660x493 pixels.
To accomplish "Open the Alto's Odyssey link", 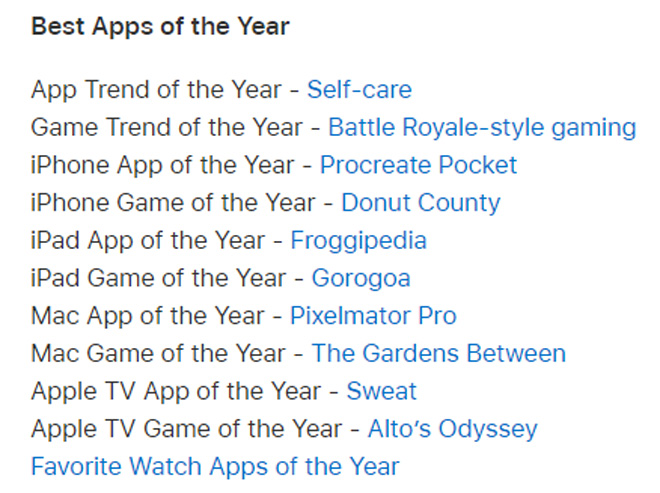I will [x=452, y=429].
